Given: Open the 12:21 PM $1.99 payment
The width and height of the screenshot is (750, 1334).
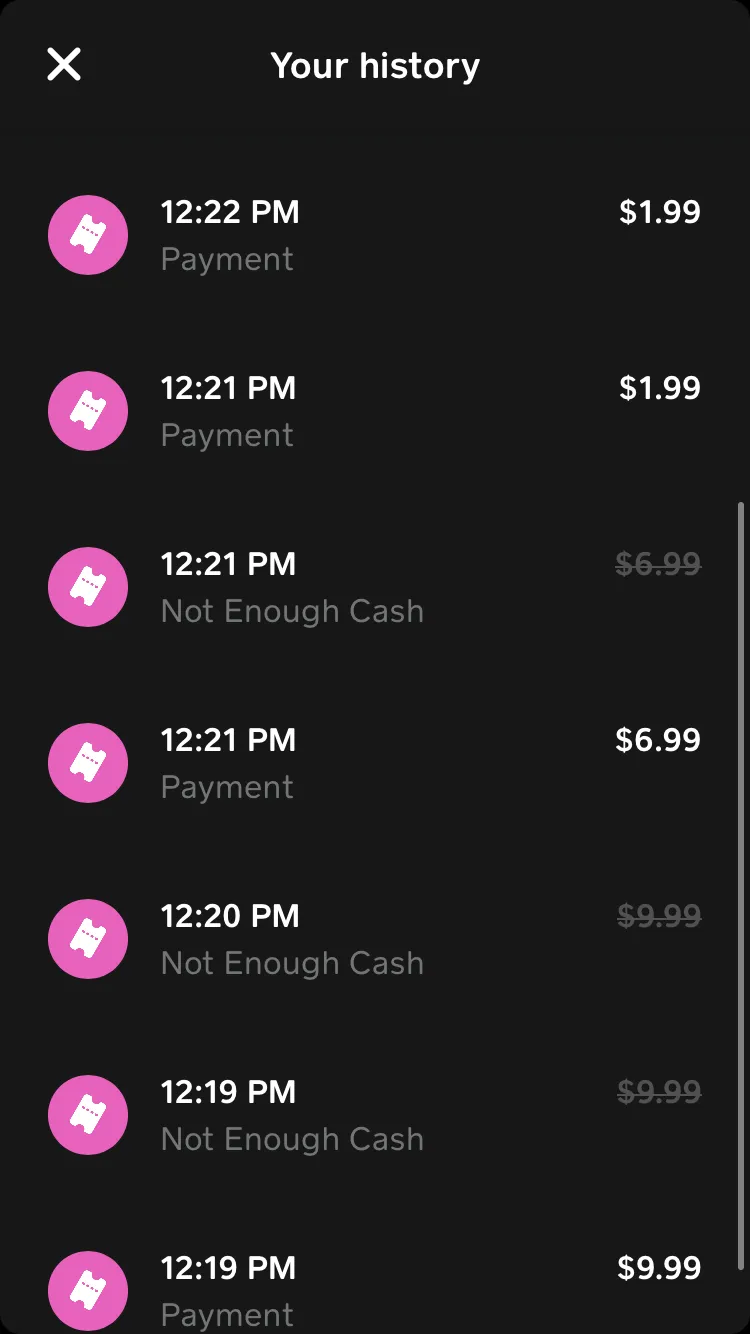Looking at the screenshot, I should (x=375, y=411).
